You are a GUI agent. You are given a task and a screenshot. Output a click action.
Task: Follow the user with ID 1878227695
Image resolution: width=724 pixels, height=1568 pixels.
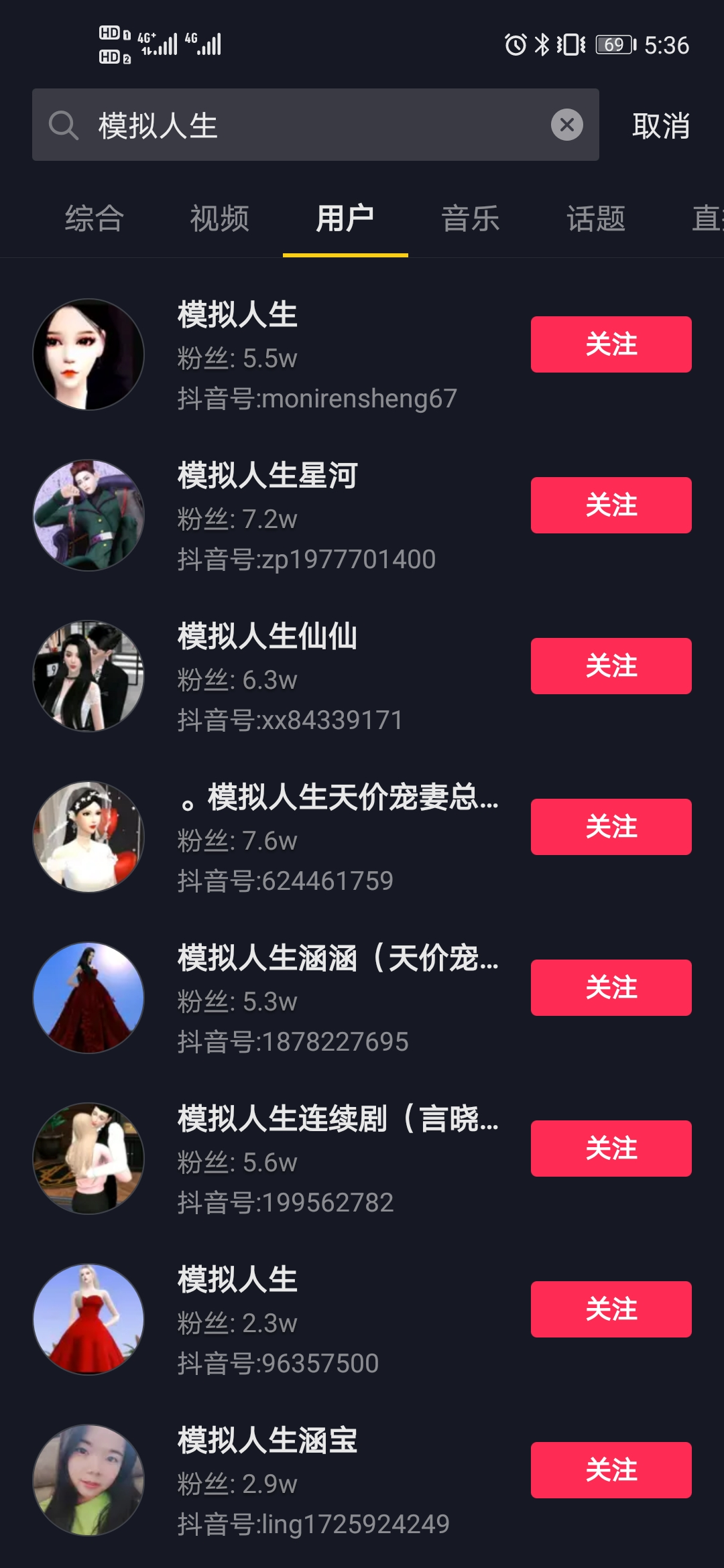(x=611, y=988)
